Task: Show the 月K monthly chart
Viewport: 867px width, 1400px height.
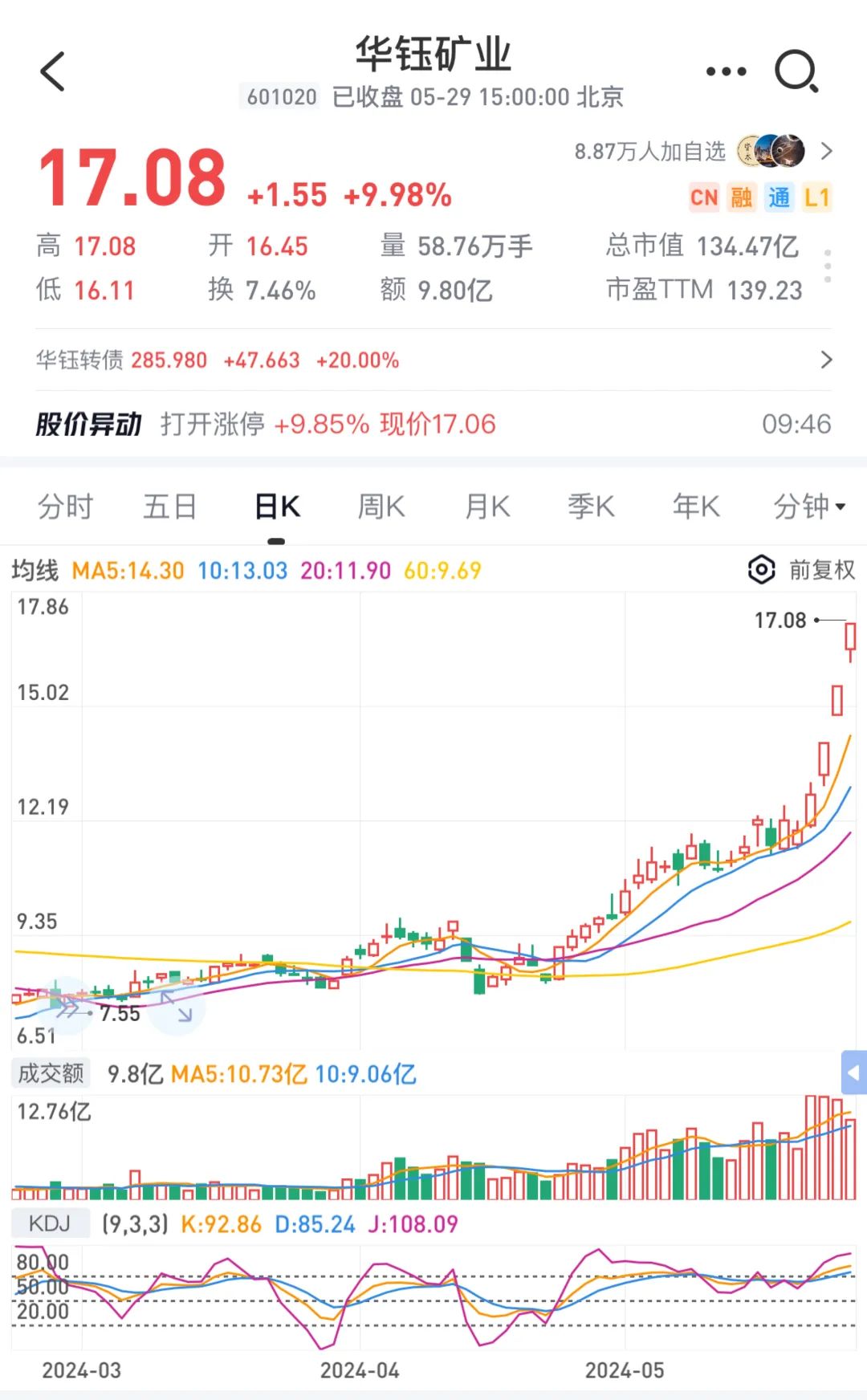Action: click(x=487, y=507)
